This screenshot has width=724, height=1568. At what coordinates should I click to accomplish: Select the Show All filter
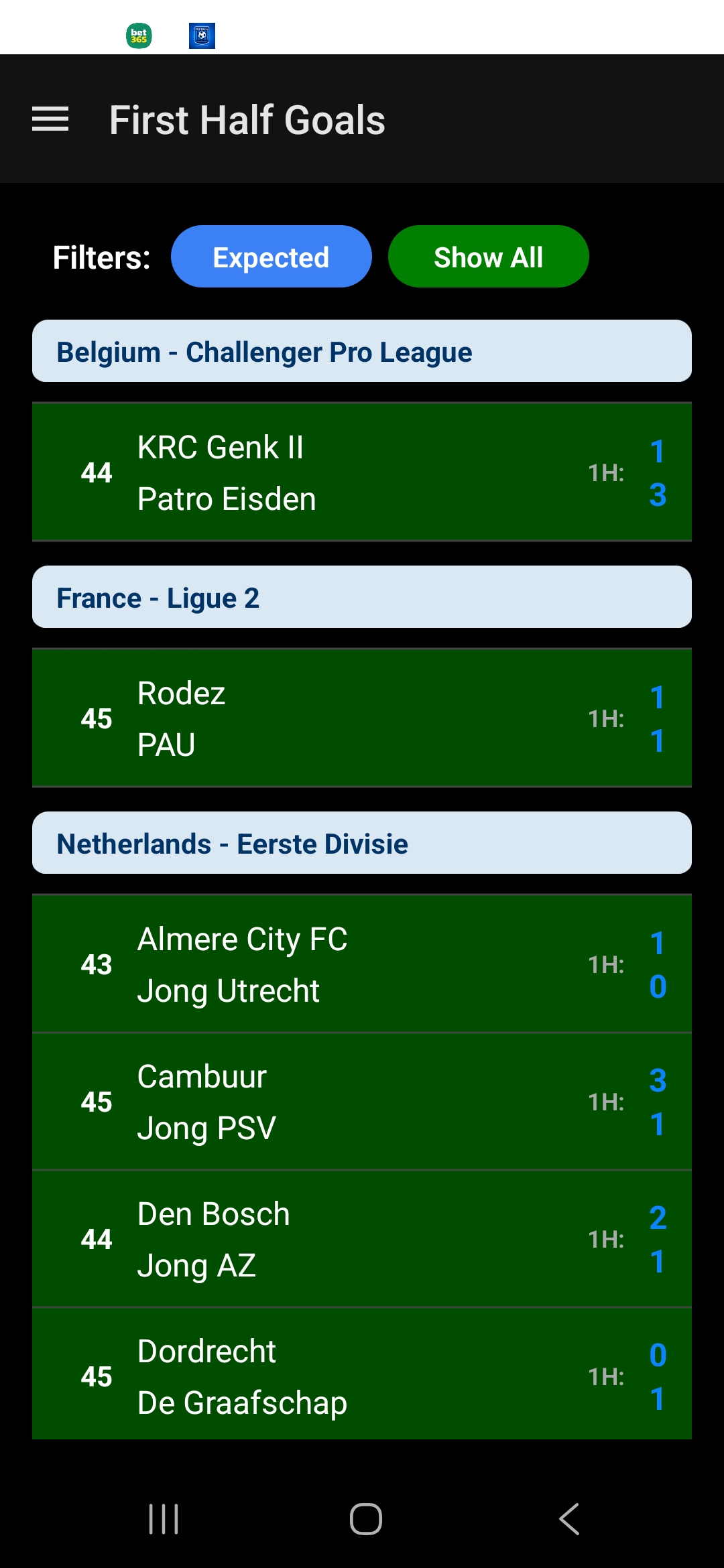click(x=488, y=257)
